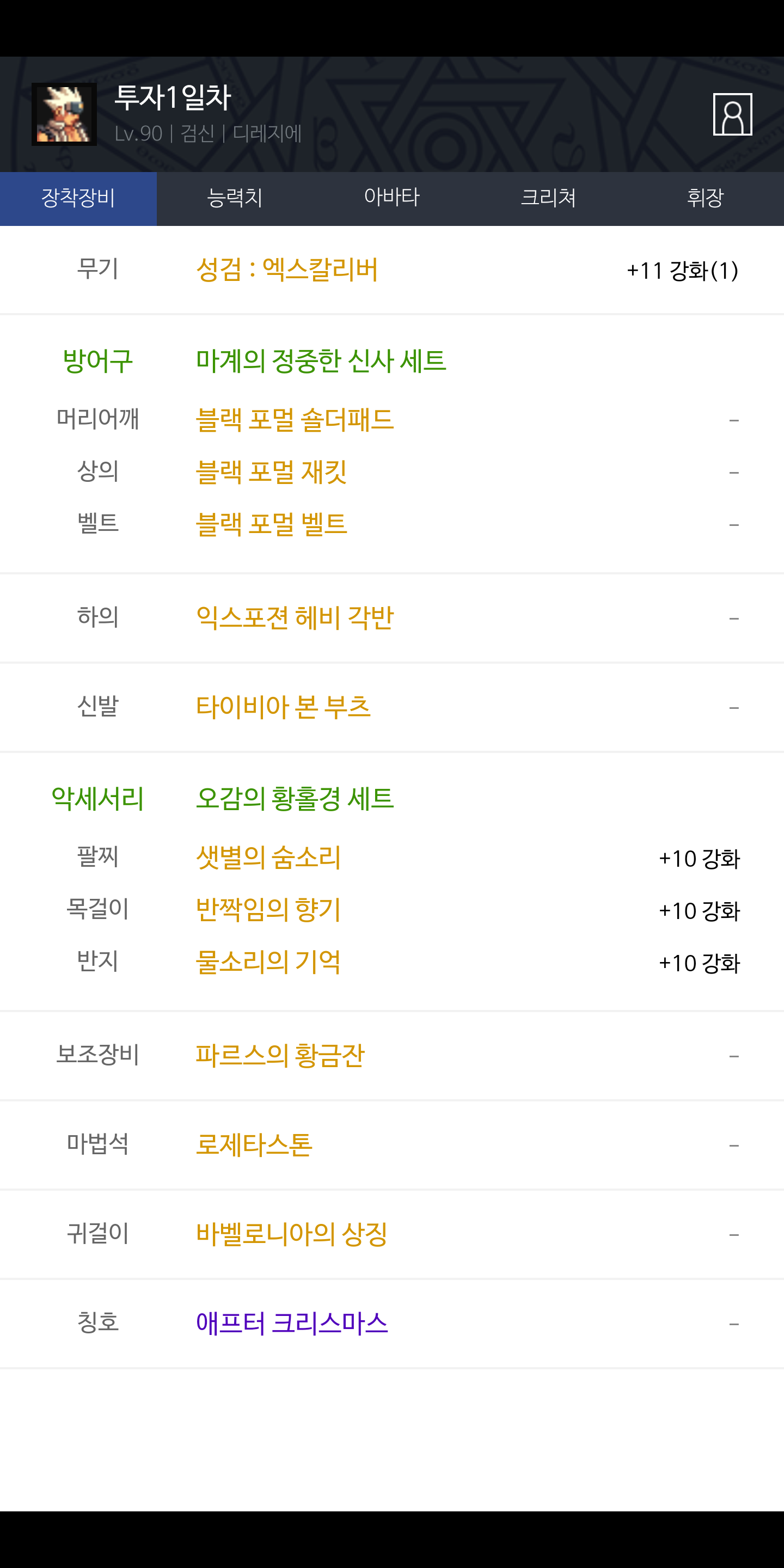Viewport: 784px width, 1568px height.
Task: Switch to the 능력치 tab
Action: [235, 198]
